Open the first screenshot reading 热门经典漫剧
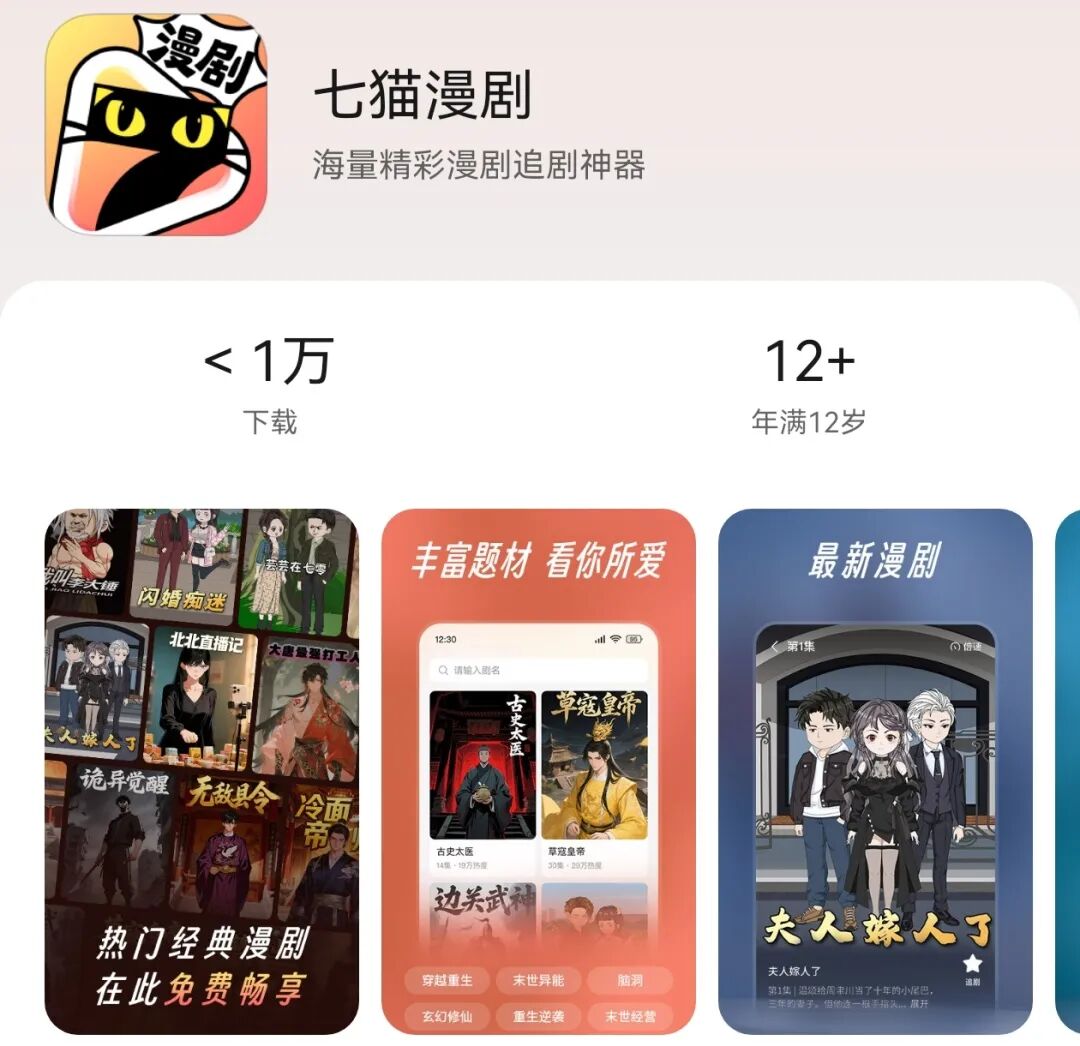Image resolution: width=1080 pixels, height=1046 pixels. coord(202,771)
